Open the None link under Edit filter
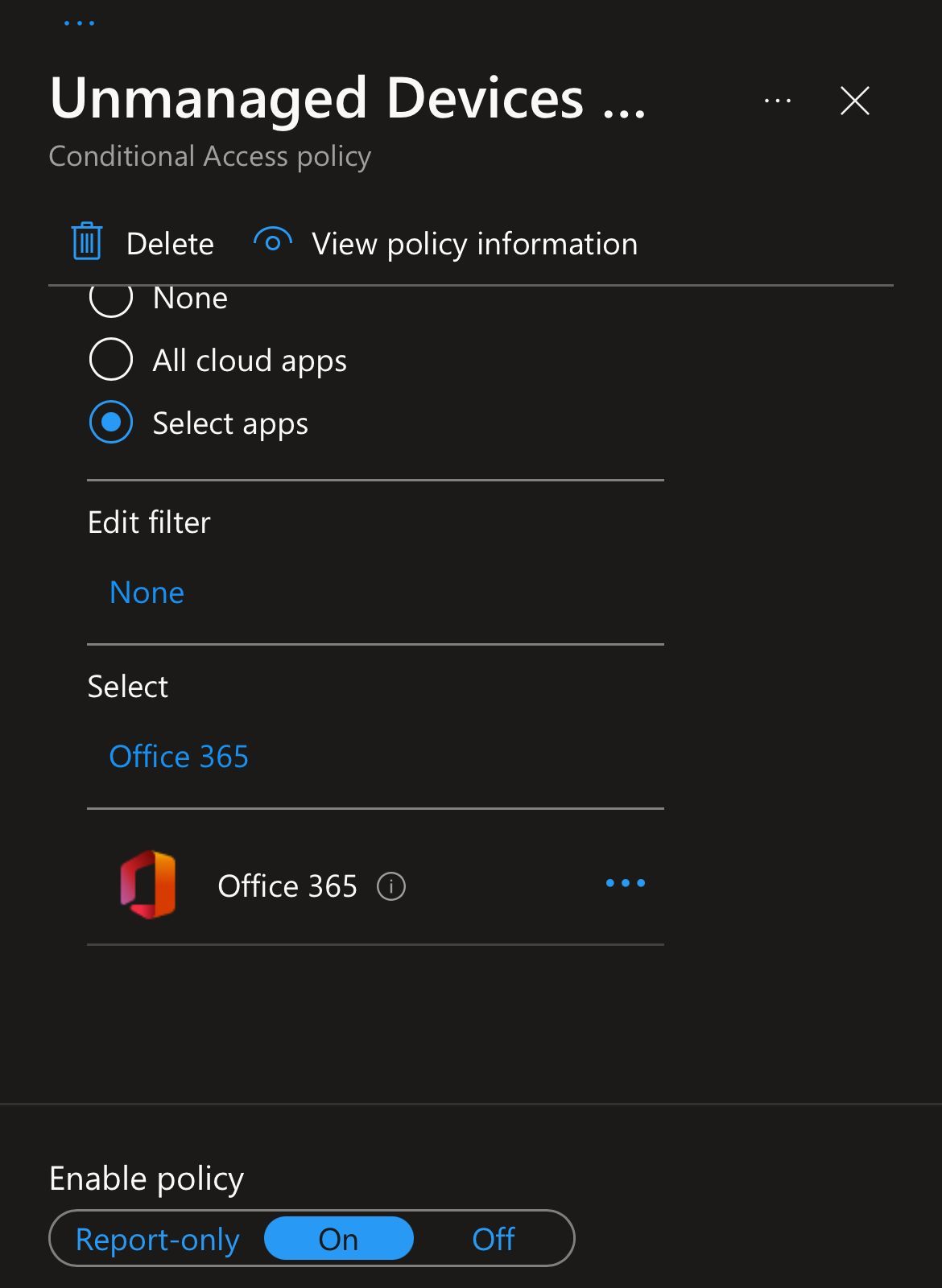The width and height of the screenshot is (942, 1288). click(147, 592)
